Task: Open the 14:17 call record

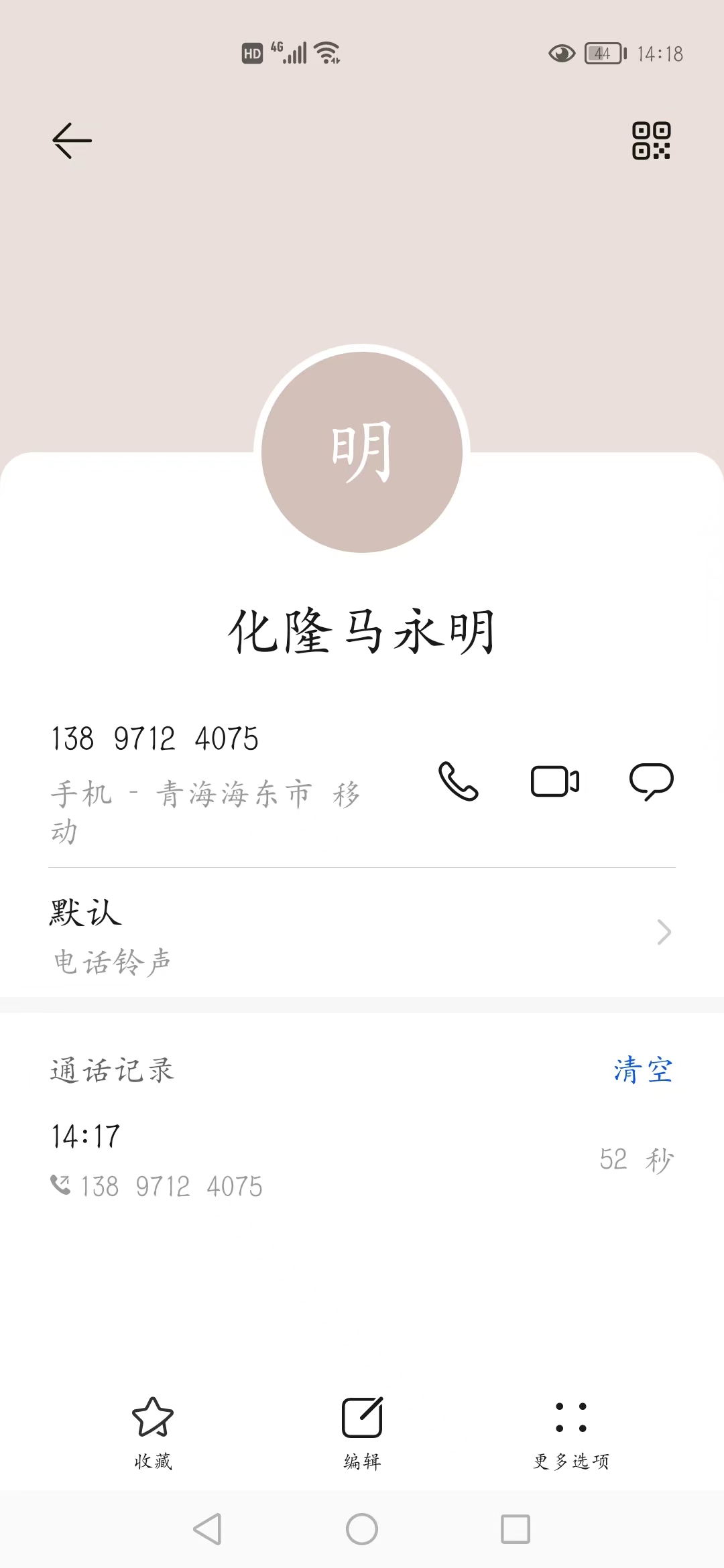Action: pyautogui.click(x=362, y=1161)
